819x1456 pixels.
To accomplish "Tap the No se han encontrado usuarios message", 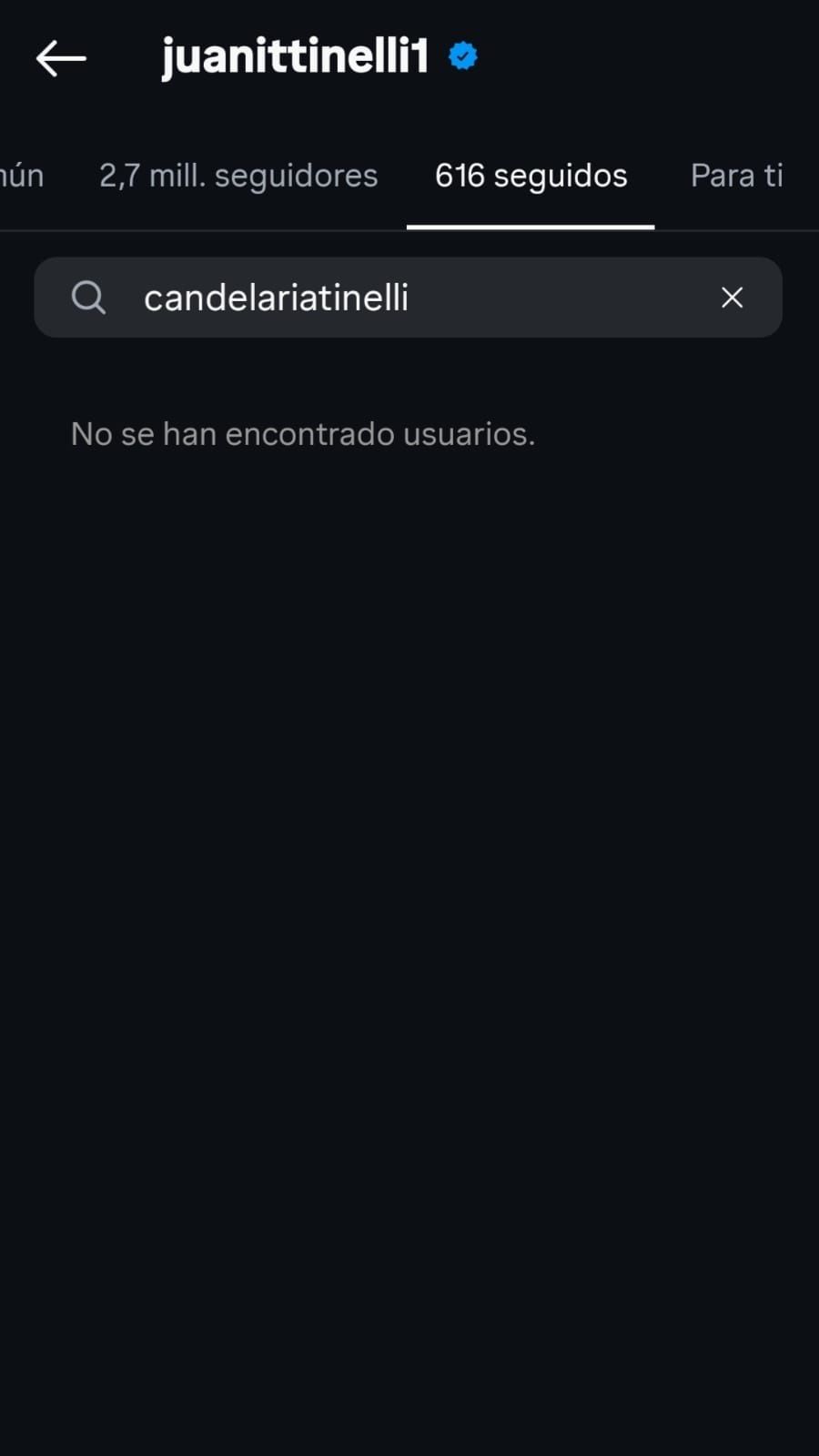I will [304, 434].
